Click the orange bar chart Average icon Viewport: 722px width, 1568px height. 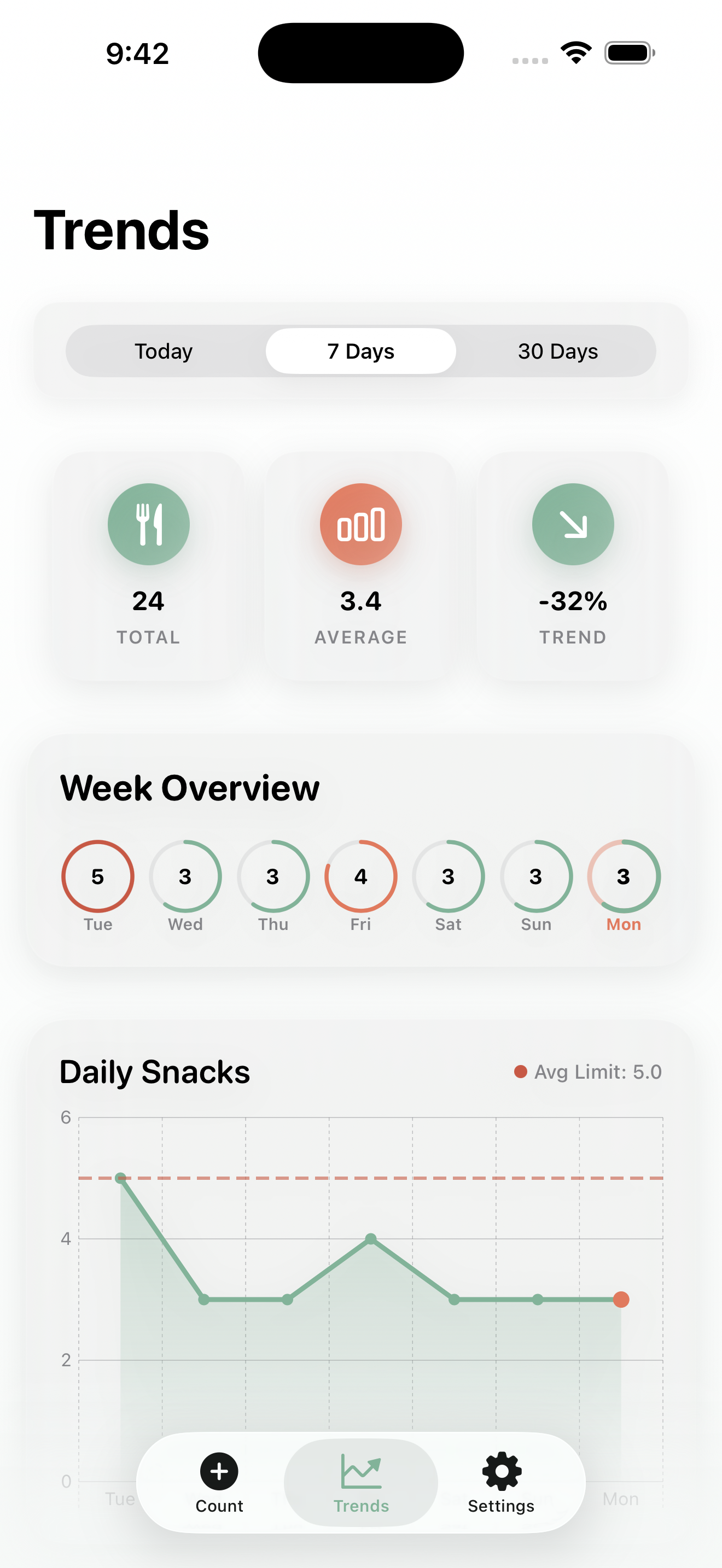point(360,524)
